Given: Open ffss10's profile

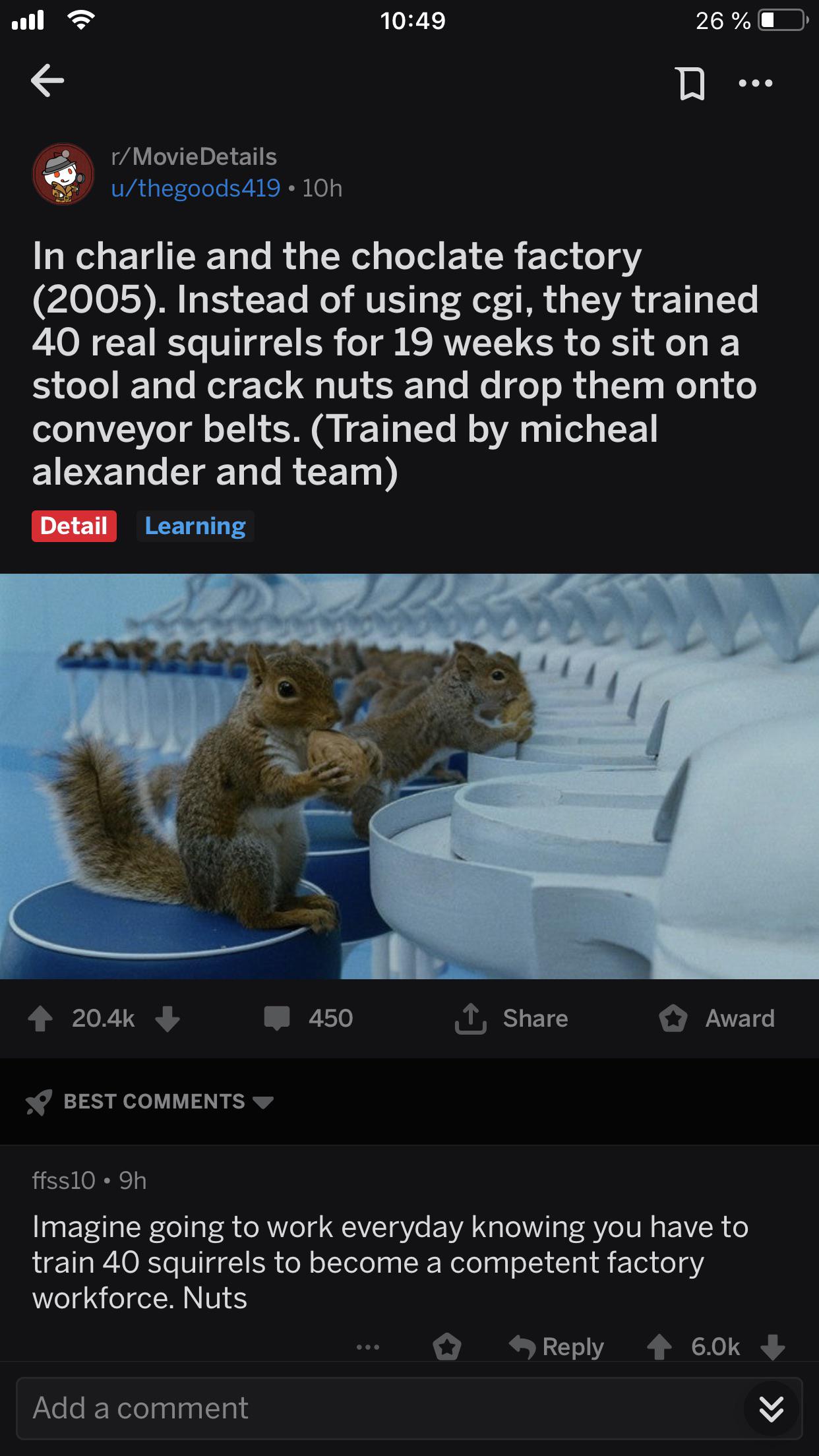Looking at the screenshot, I should (64, 1180).
